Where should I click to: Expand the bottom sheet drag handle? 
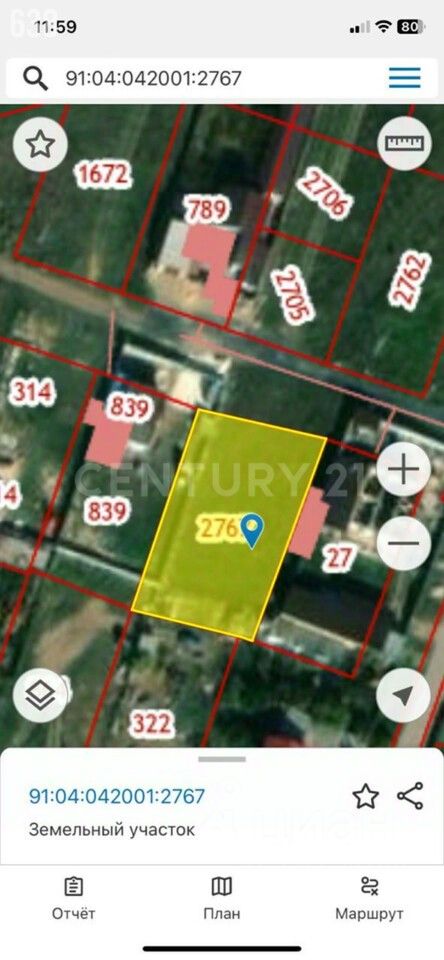coord(222,759)
